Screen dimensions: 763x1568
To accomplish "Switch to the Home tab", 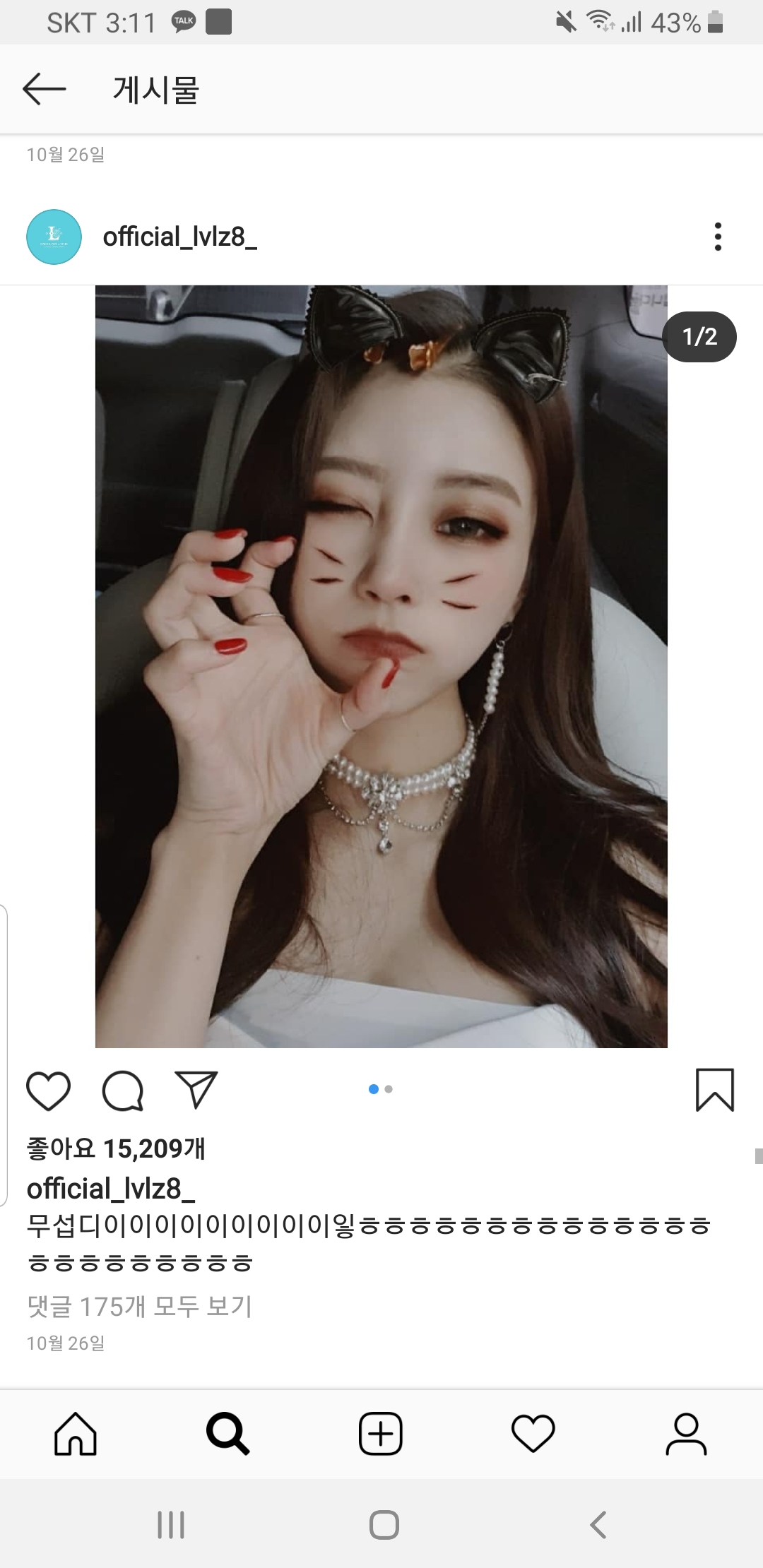I will [x=76, y=1434].
